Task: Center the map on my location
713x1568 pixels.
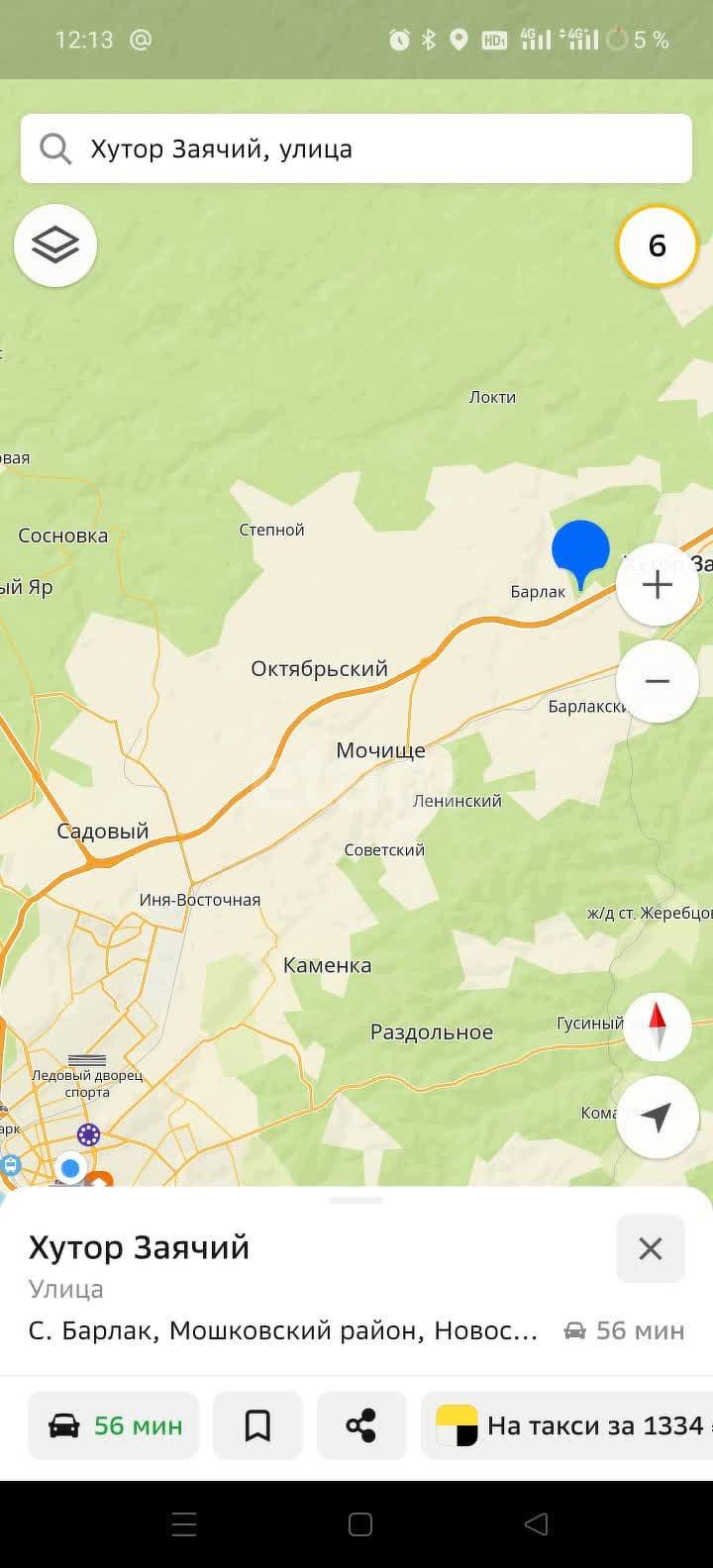Action: click(x=656, y=1117)
